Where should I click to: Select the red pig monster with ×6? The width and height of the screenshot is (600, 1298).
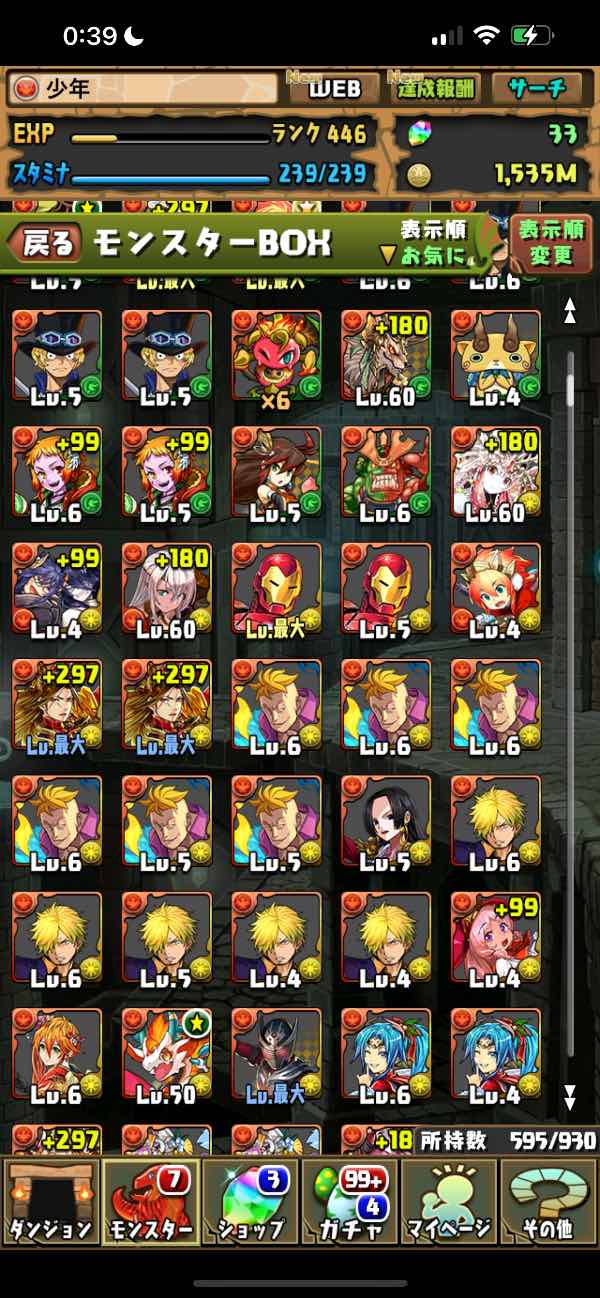click(277, 355)
